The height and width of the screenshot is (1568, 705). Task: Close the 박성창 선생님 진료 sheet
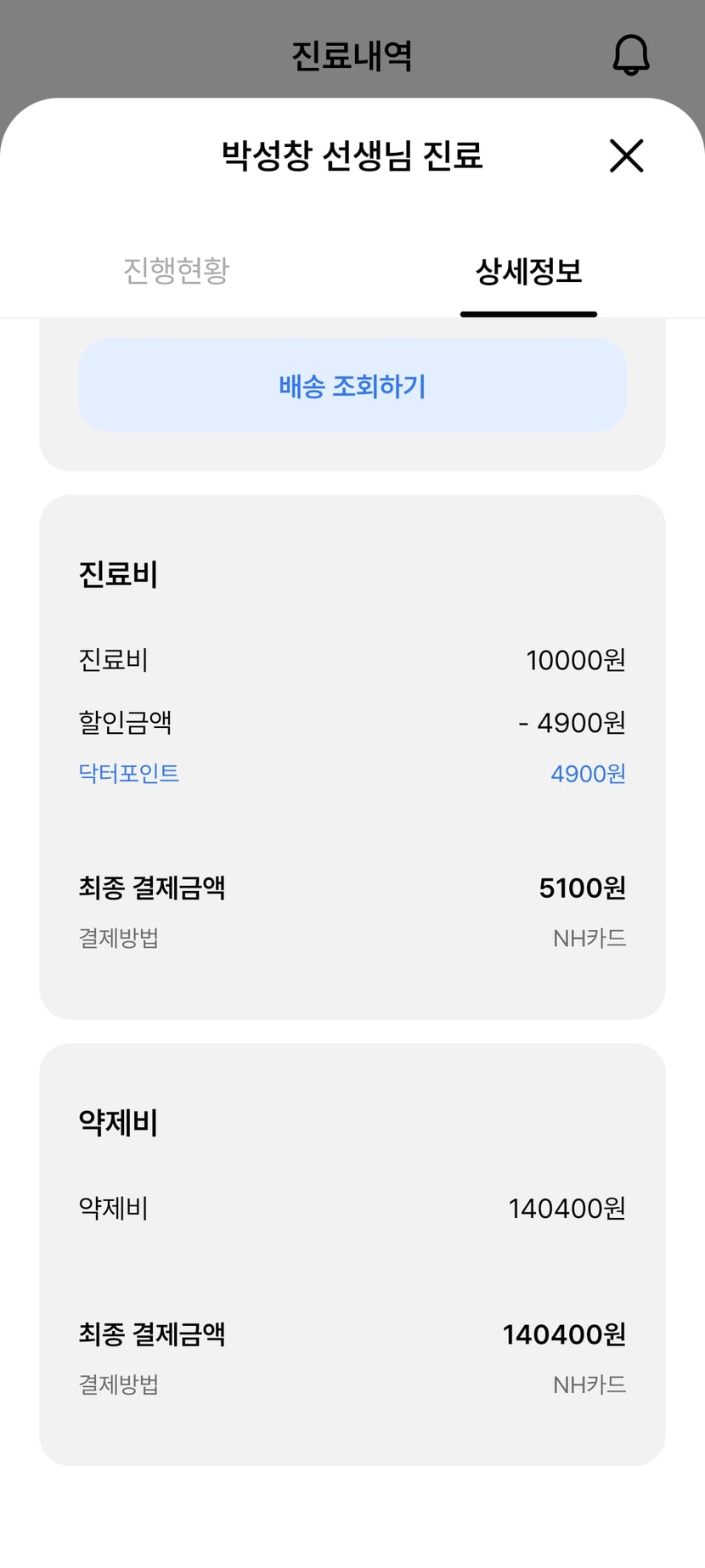click(626, 156)
